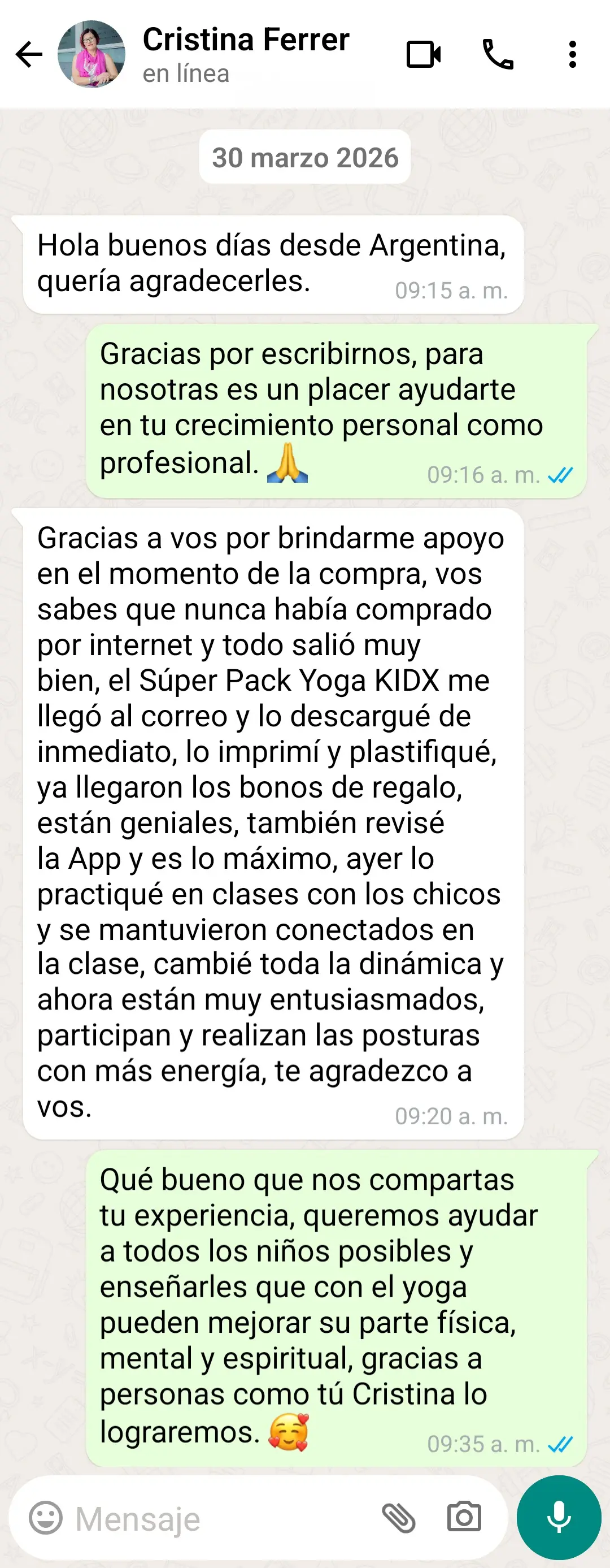610x1568 pixels.
Task: Open the camera from the message bar
Action: (x=464, y=1518)
